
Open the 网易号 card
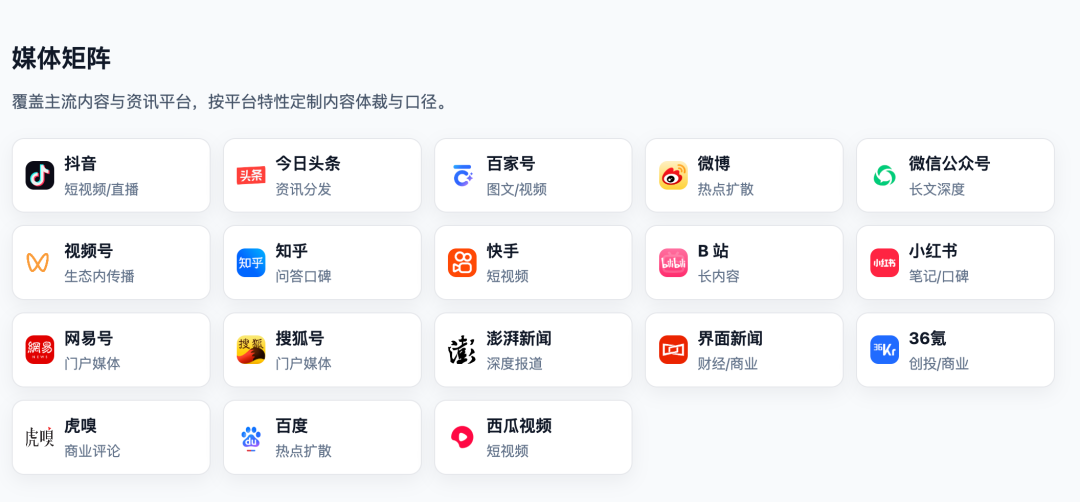coord(111,350)
